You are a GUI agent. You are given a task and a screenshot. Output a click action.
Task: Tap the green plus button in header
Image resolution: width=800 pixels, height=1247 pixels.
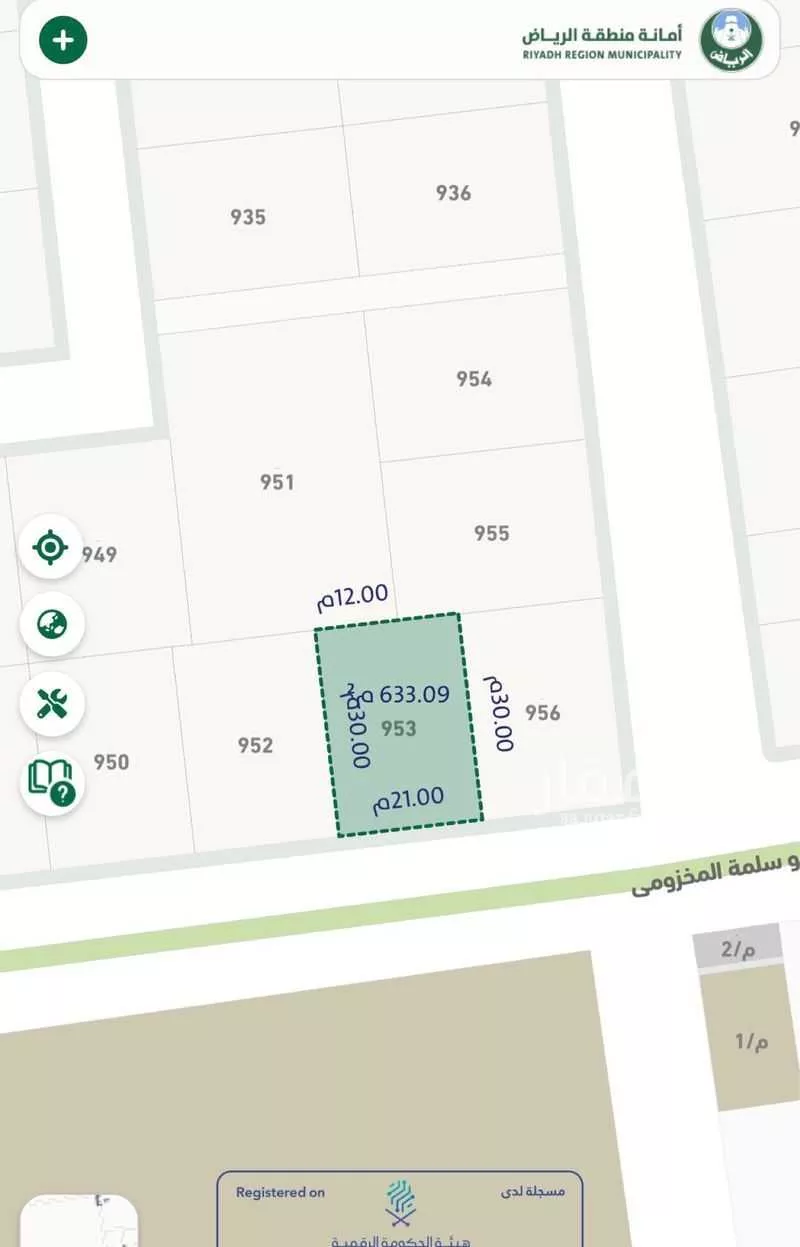click(x=63, y=40)
